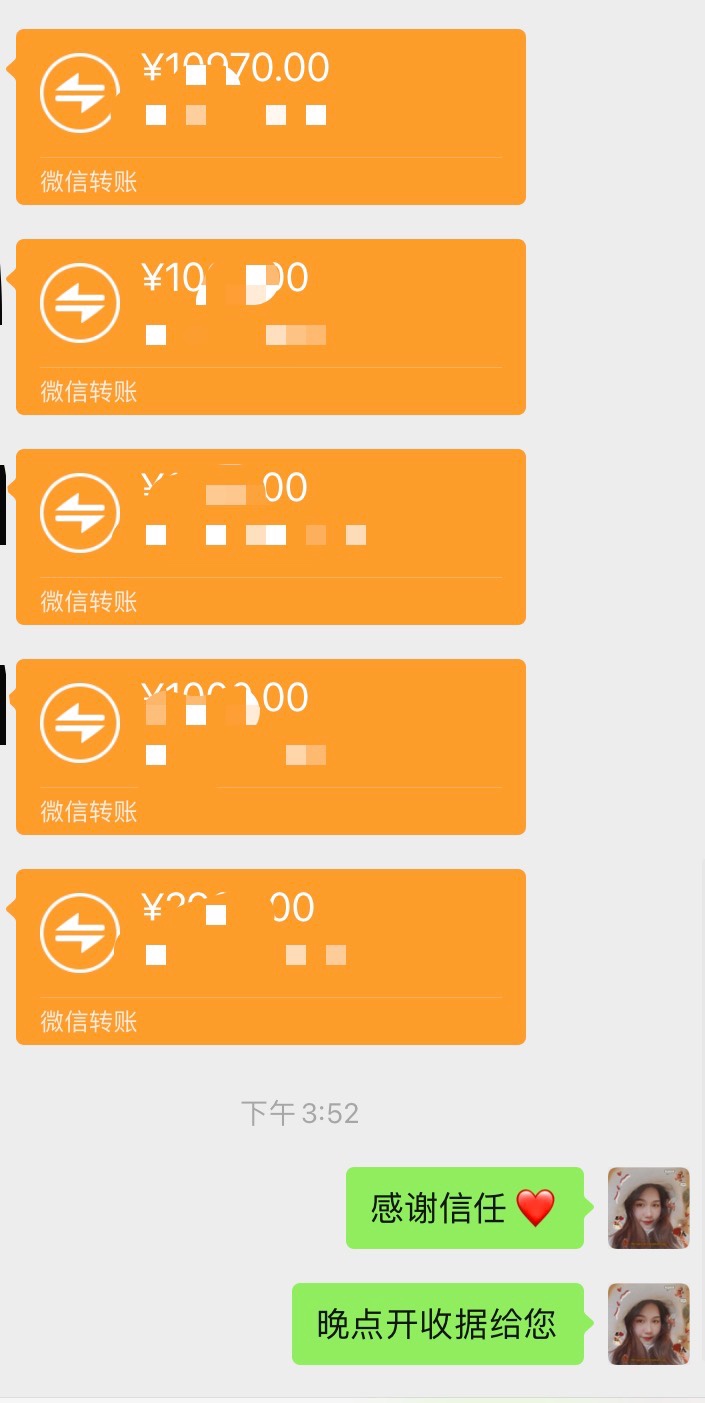The height and width of the screenshot is (1403, 705).
Task: Open the transfer card whose amount starts with ¥2
Action: click(270, 957)
